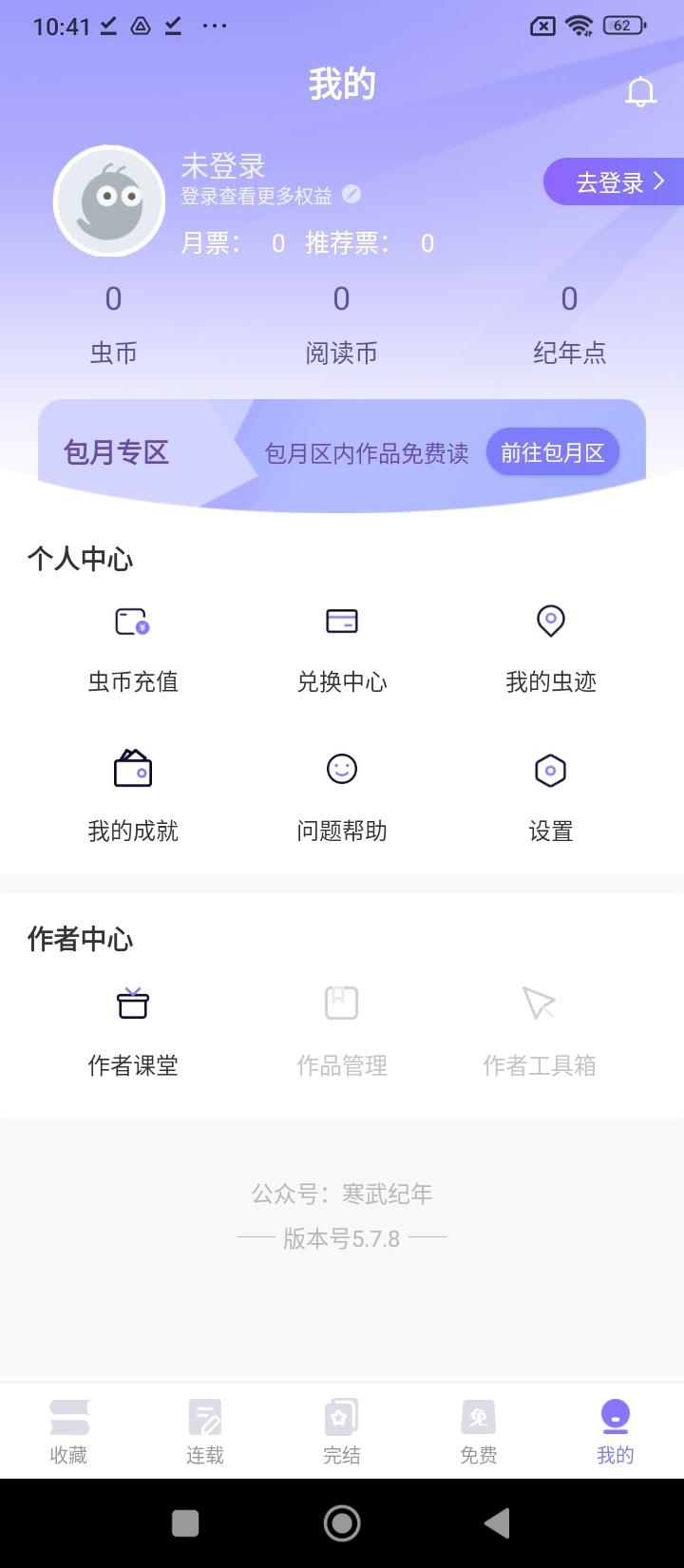View 我的虫迹 history
Screen dimensions: 684x1568
[x=551, y=647]
